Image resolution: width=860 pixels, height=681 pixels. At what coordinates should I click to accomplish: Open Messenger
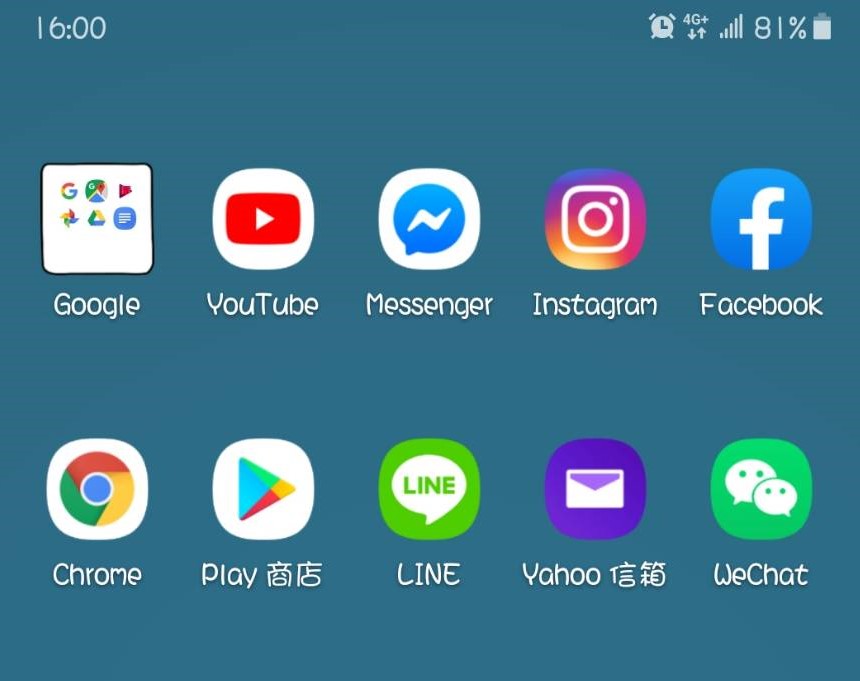429,219
